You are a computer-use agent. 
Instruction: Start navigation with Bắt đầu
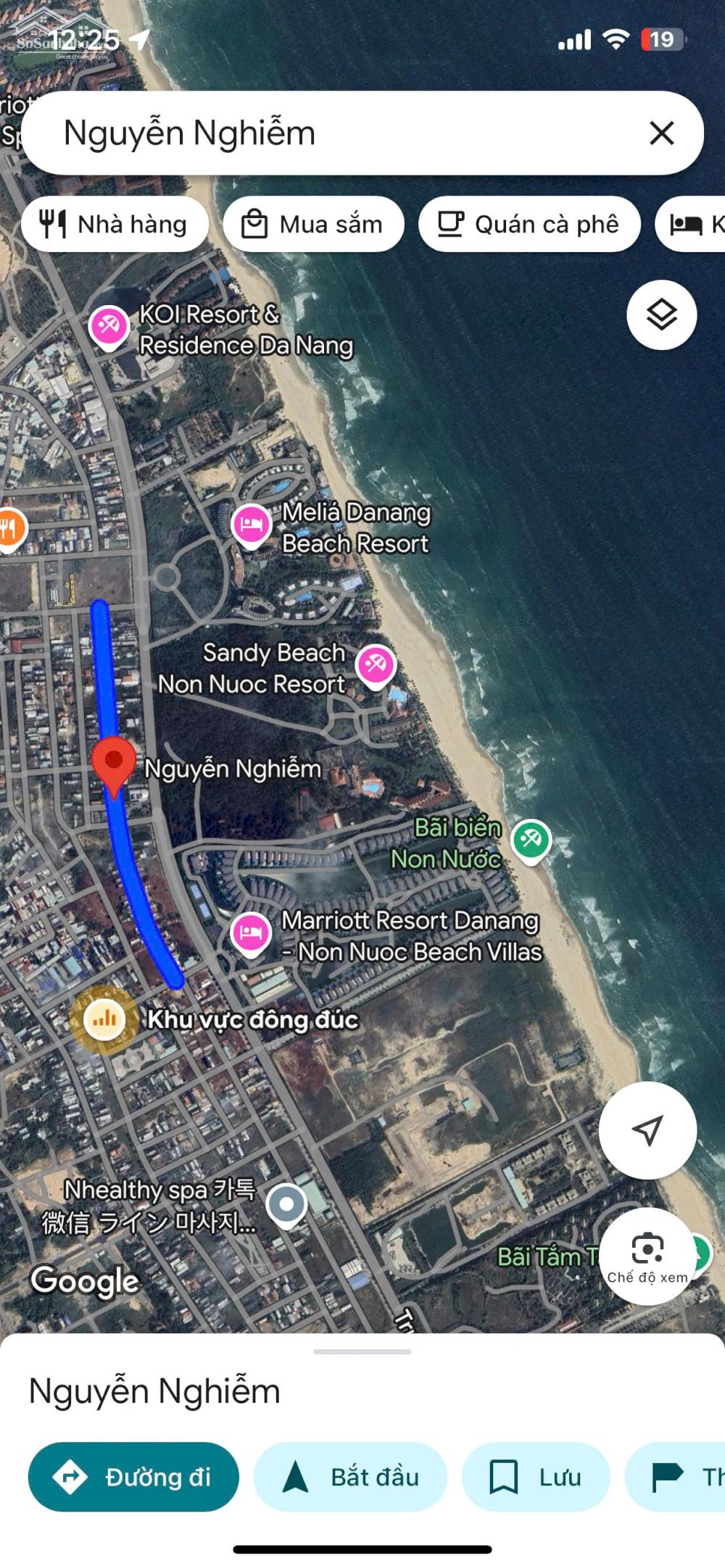coord(350,1477)
